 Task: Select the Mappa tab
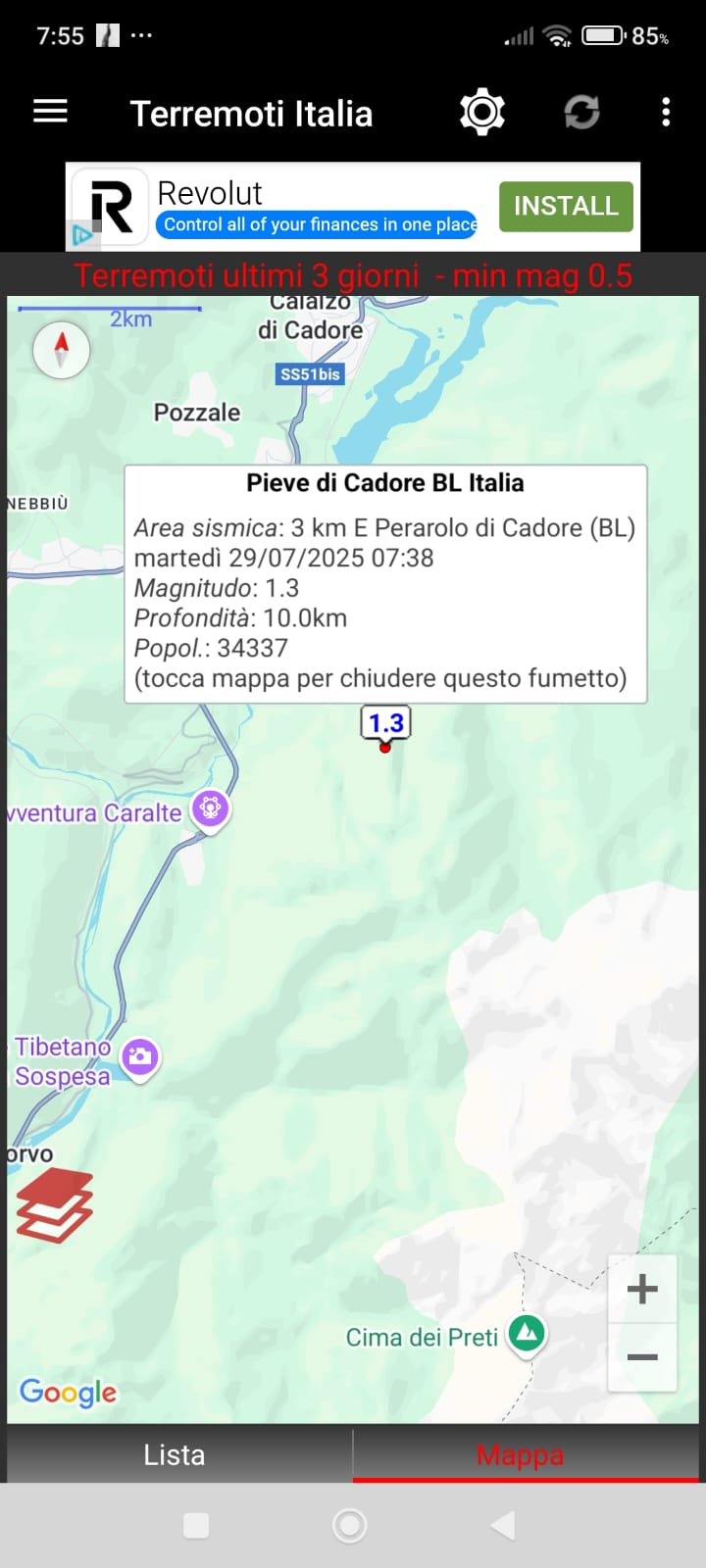click(x=521, y=1454)
